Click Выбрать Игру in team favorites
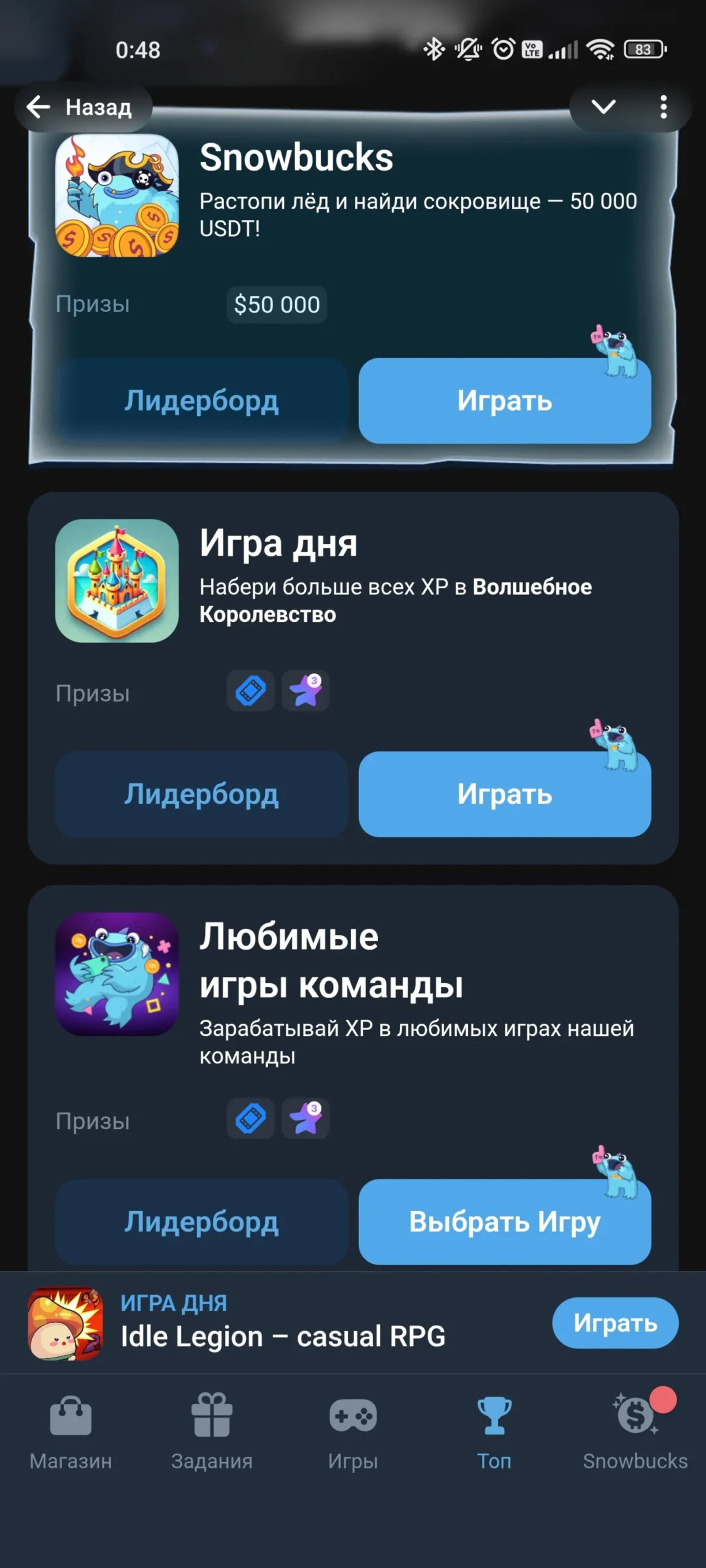This screenshot has height=1568, width=706. click(506, 1223)
